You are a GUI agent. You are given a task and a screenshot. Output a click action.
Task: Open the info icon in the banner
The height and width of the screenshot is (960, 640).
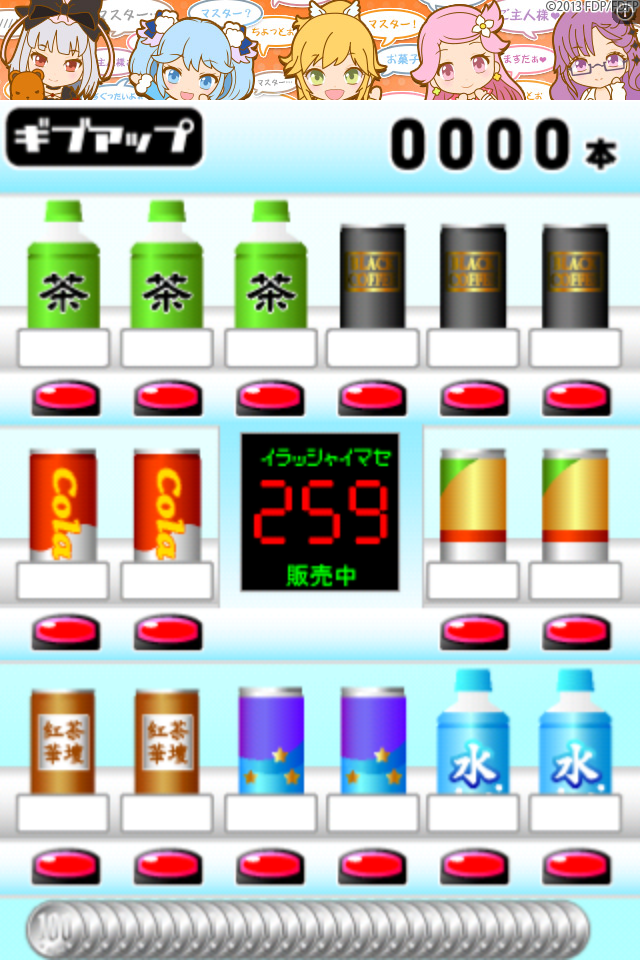click(x=626, y=12)
